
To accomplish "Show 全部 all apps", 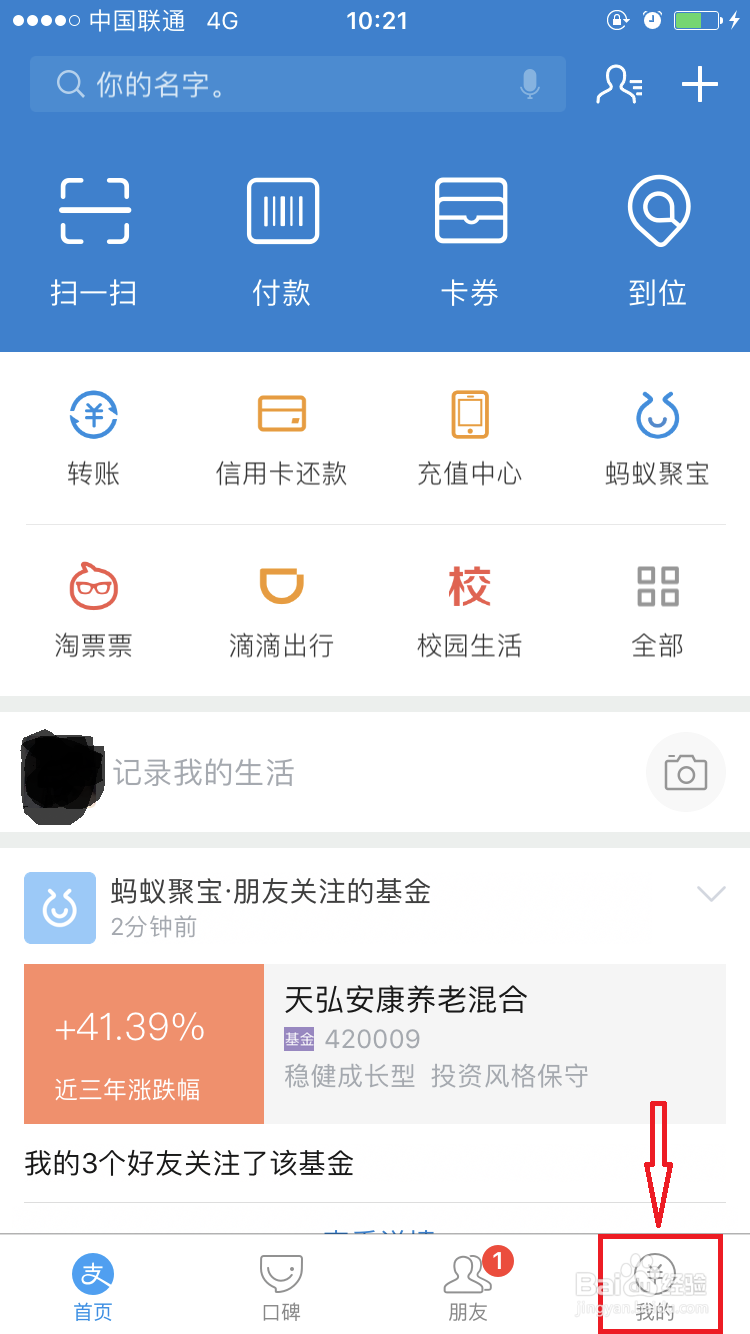I will (x=658, y=610).
